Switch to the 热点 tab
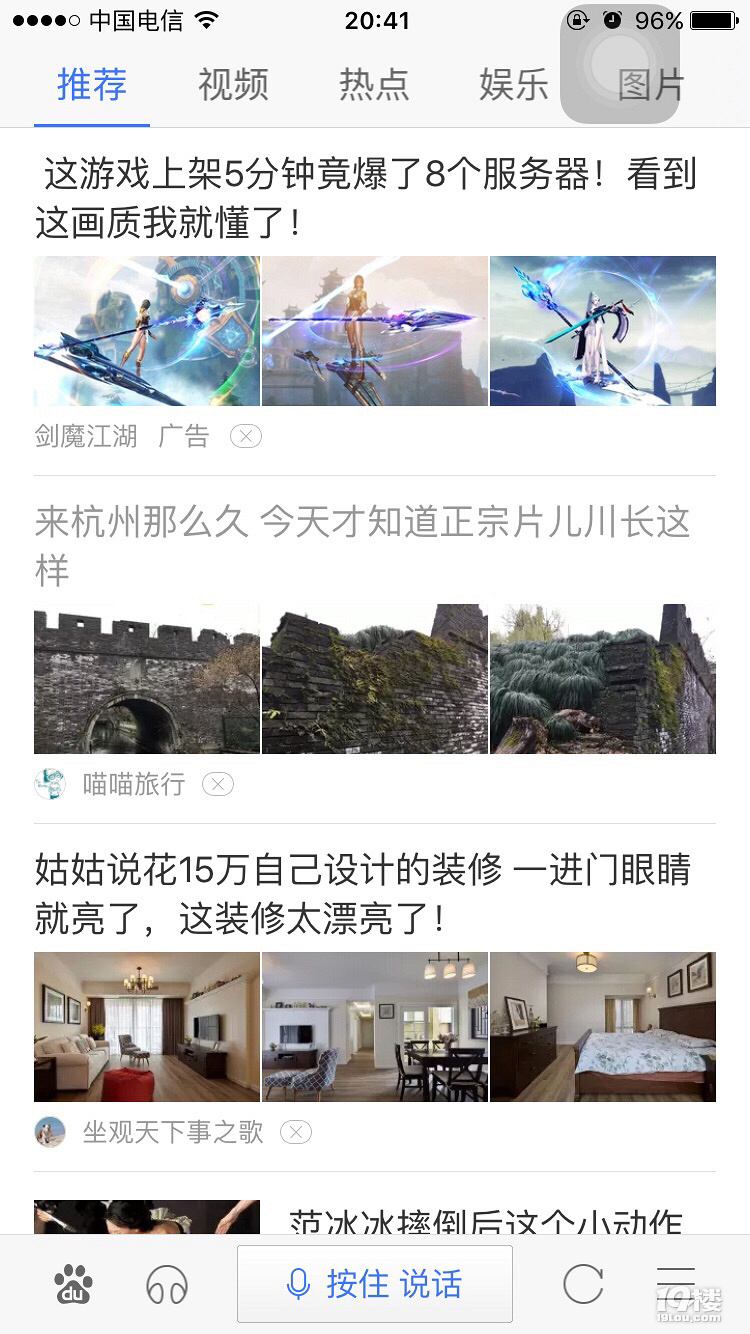 pos(374,85)
